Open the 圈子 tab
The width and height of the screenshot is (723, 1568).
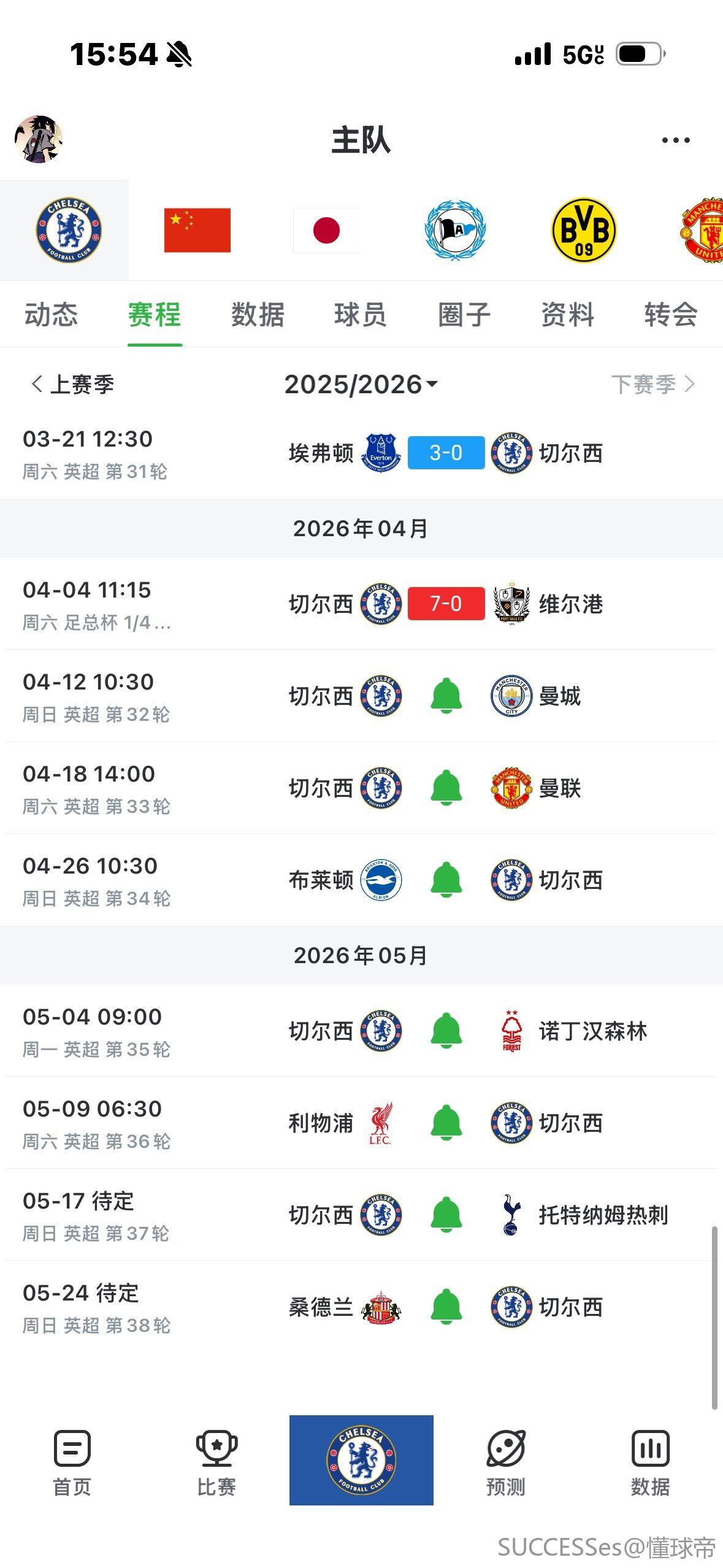(464, 315)
